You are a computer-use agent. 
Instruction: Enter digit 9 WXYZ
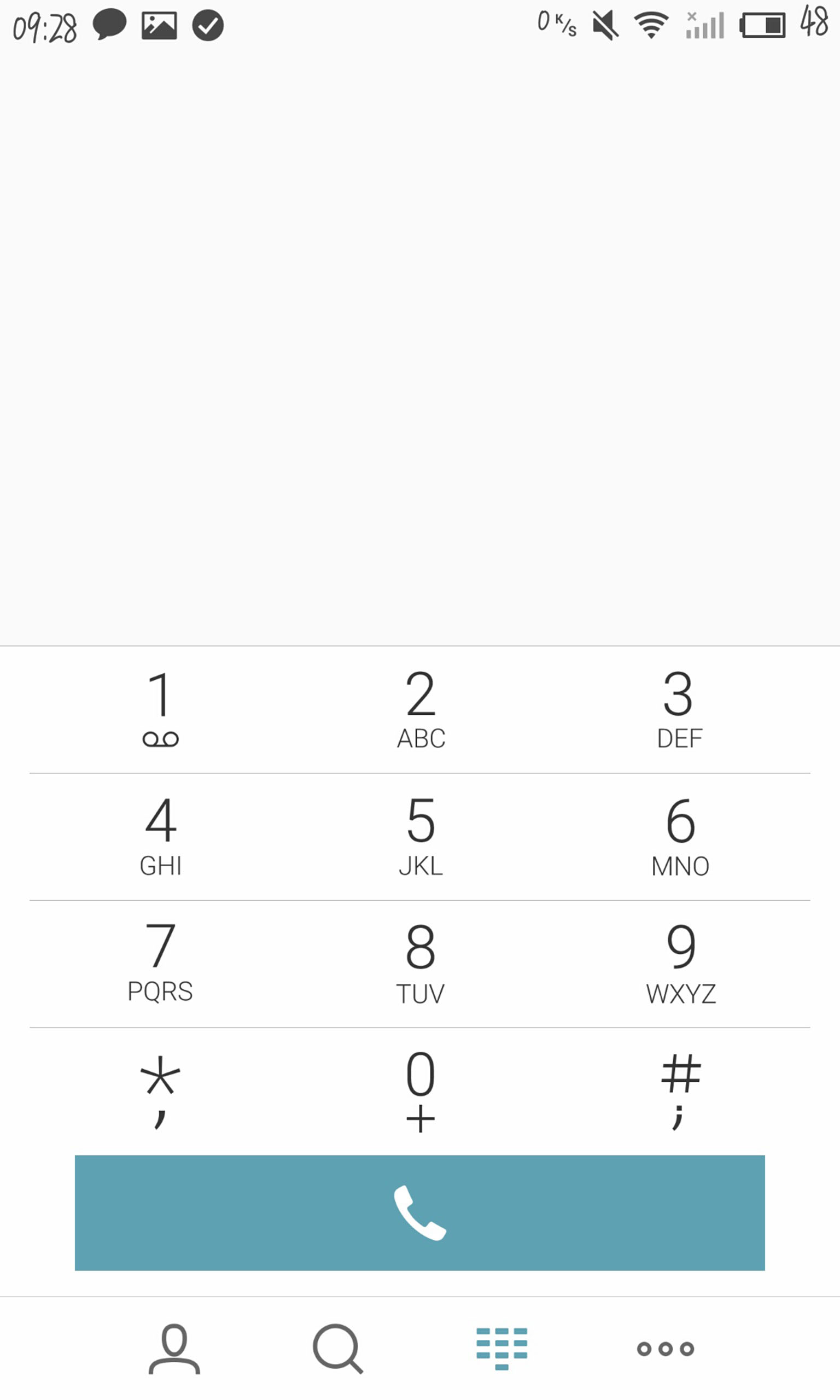(x=680, y=964)
